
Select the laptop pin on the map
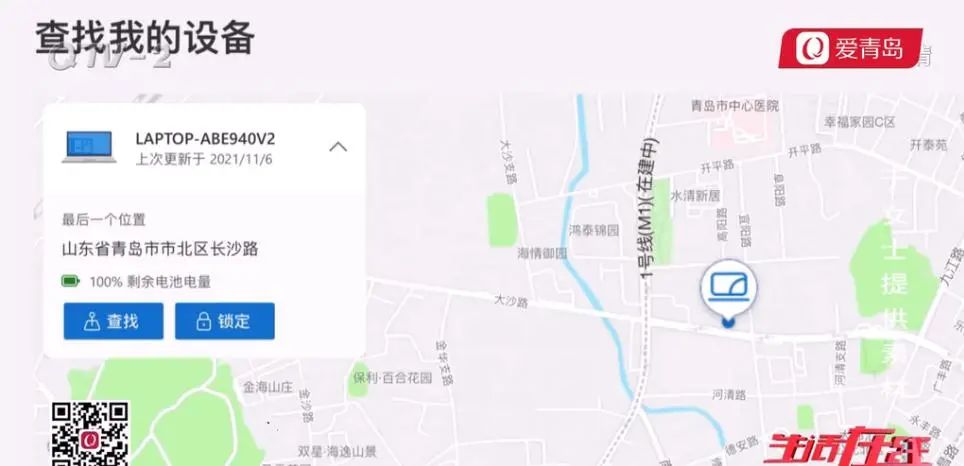pos(728,288)
